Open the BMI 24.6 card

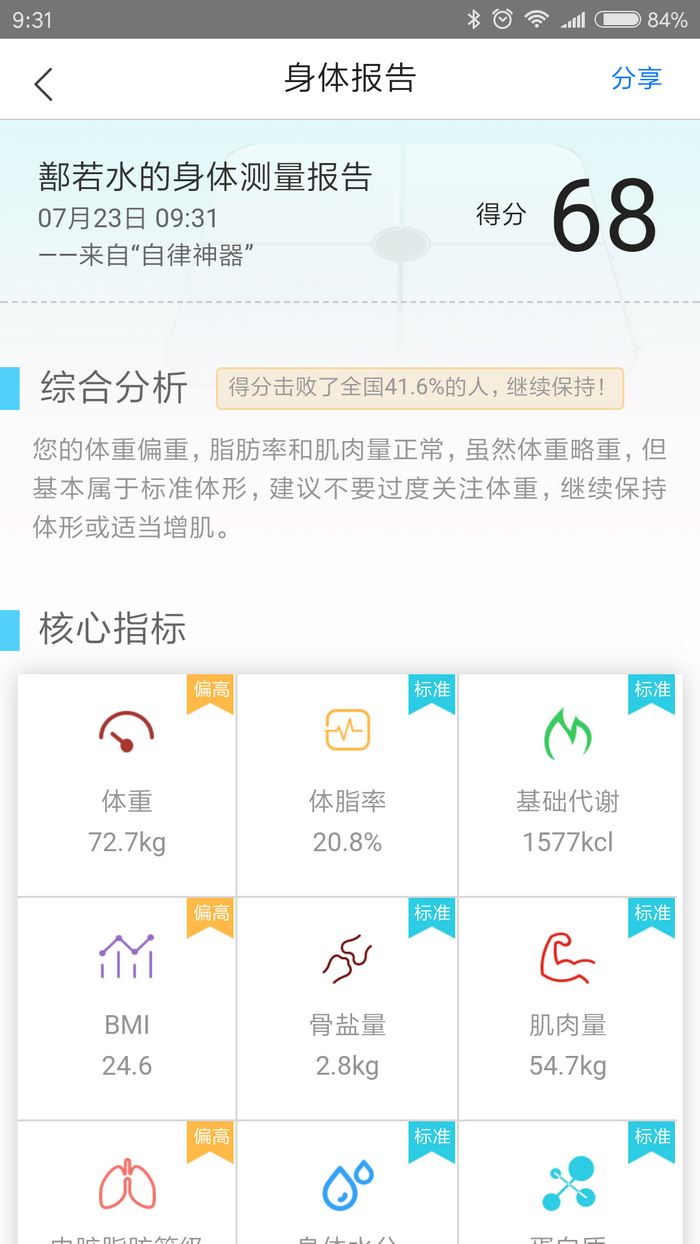[127, 1008]
